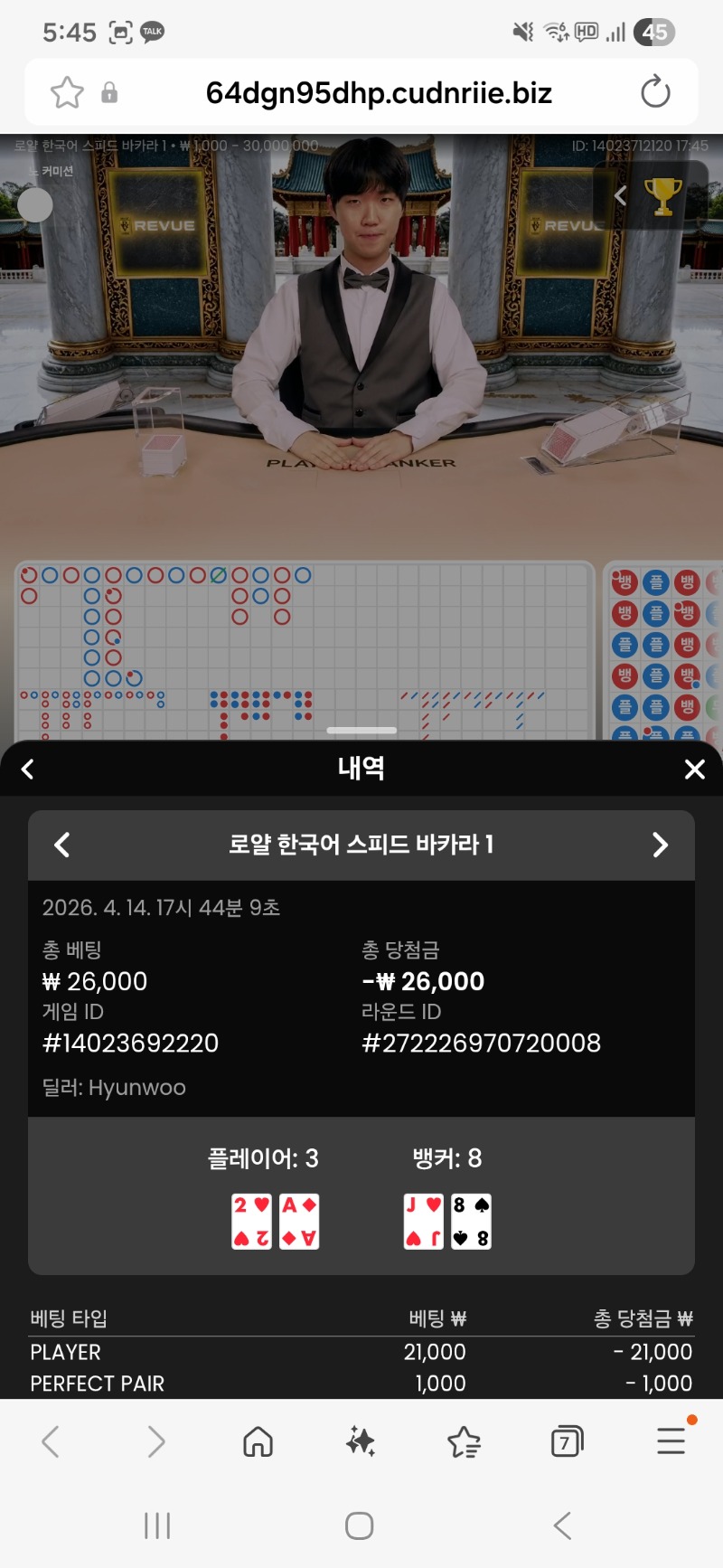View the 7 open browser tabs
This screenshot has height=1568, width=723.
[x=567, y=1441]
